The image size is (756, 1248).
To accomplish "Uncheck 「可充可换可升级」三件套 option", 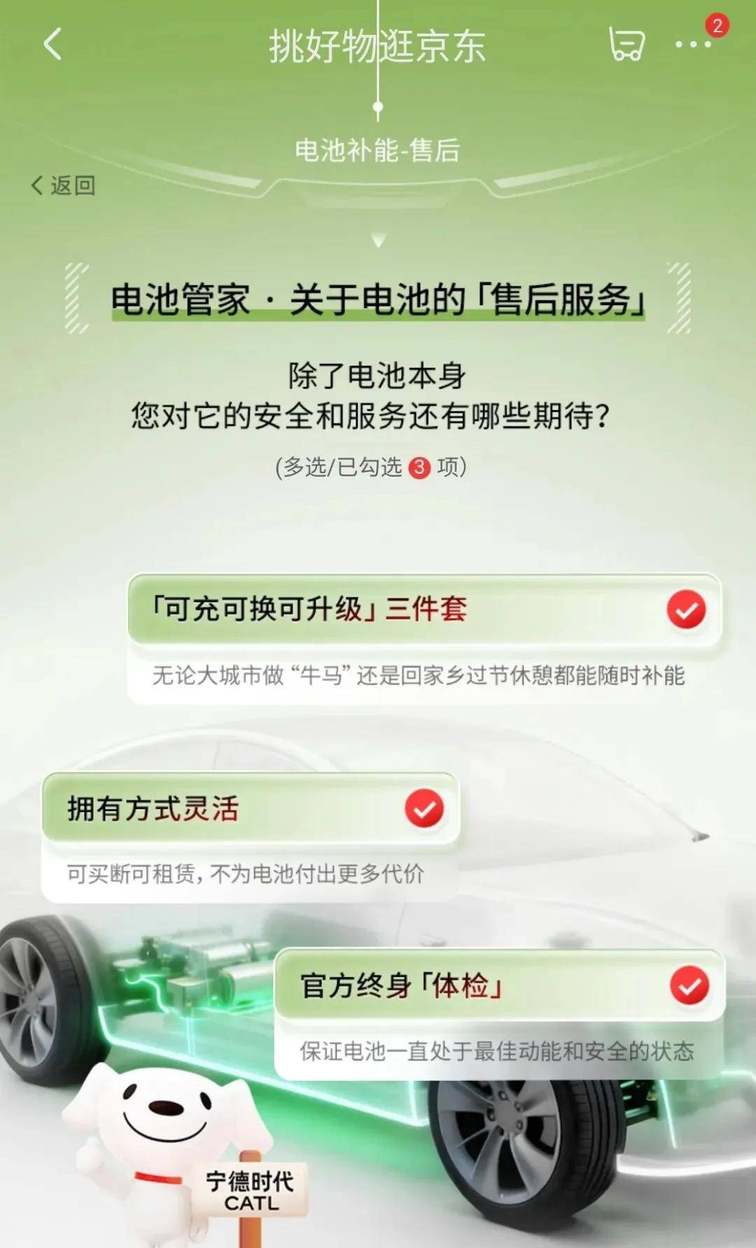I will [x=686, y=609].
